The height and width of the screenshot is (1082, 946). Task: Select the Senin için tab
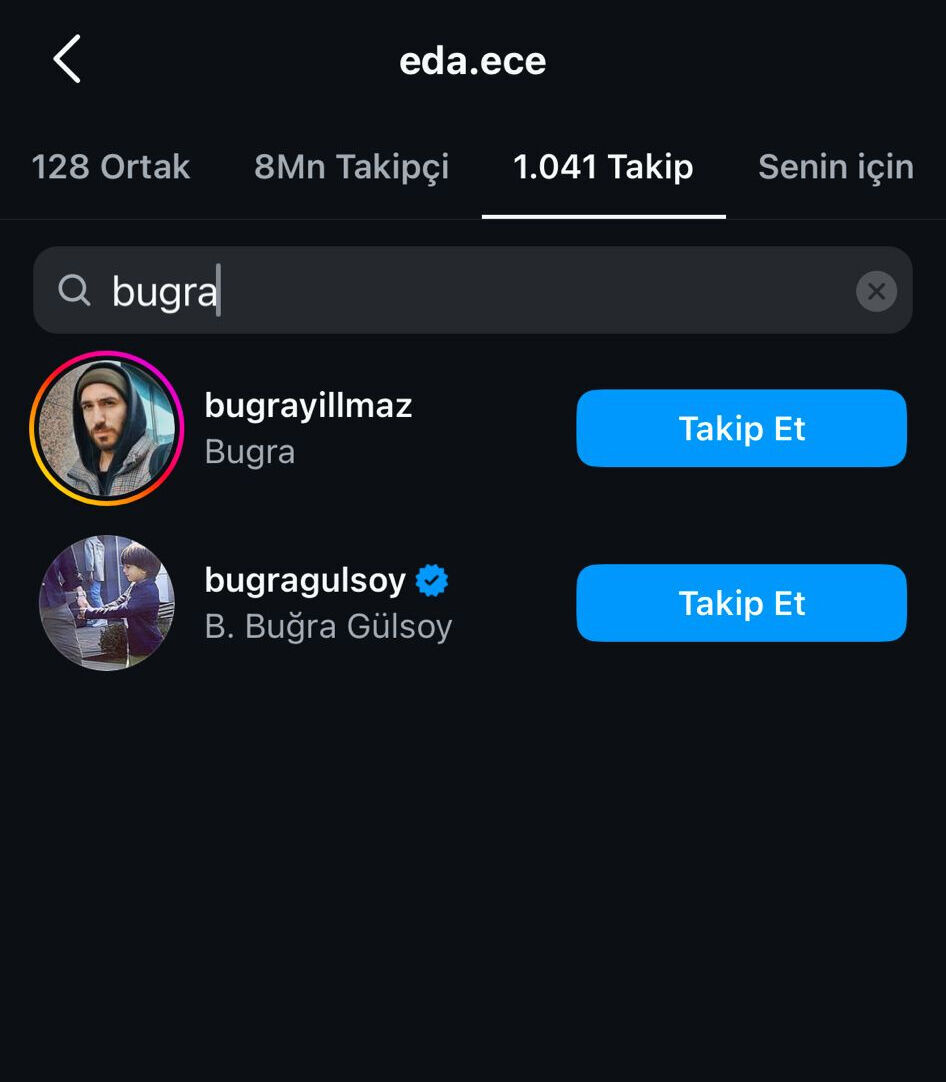click(836, 168)
